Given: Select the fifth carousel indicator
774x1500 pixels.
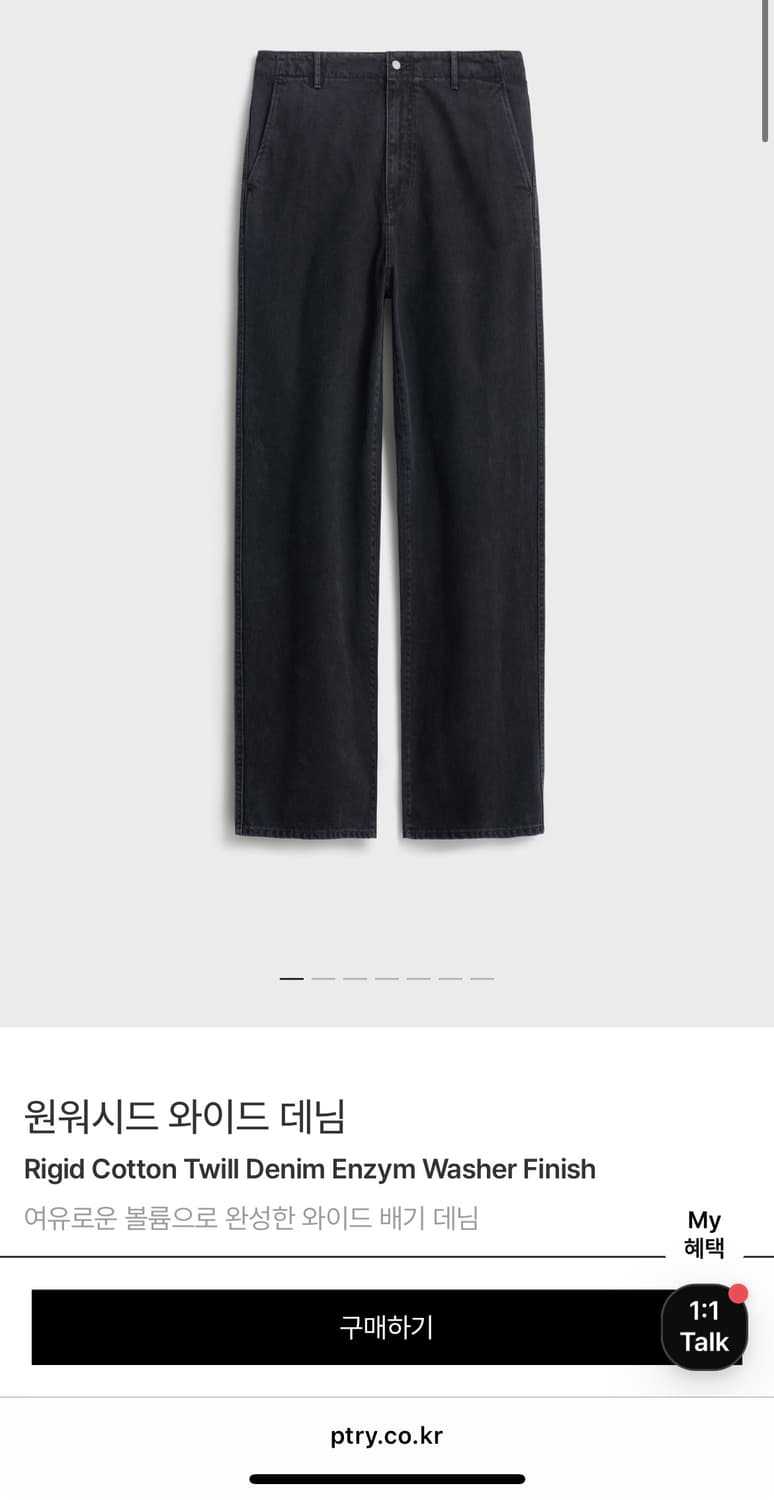Looking at the screenshot, I should tap(420, 977).
